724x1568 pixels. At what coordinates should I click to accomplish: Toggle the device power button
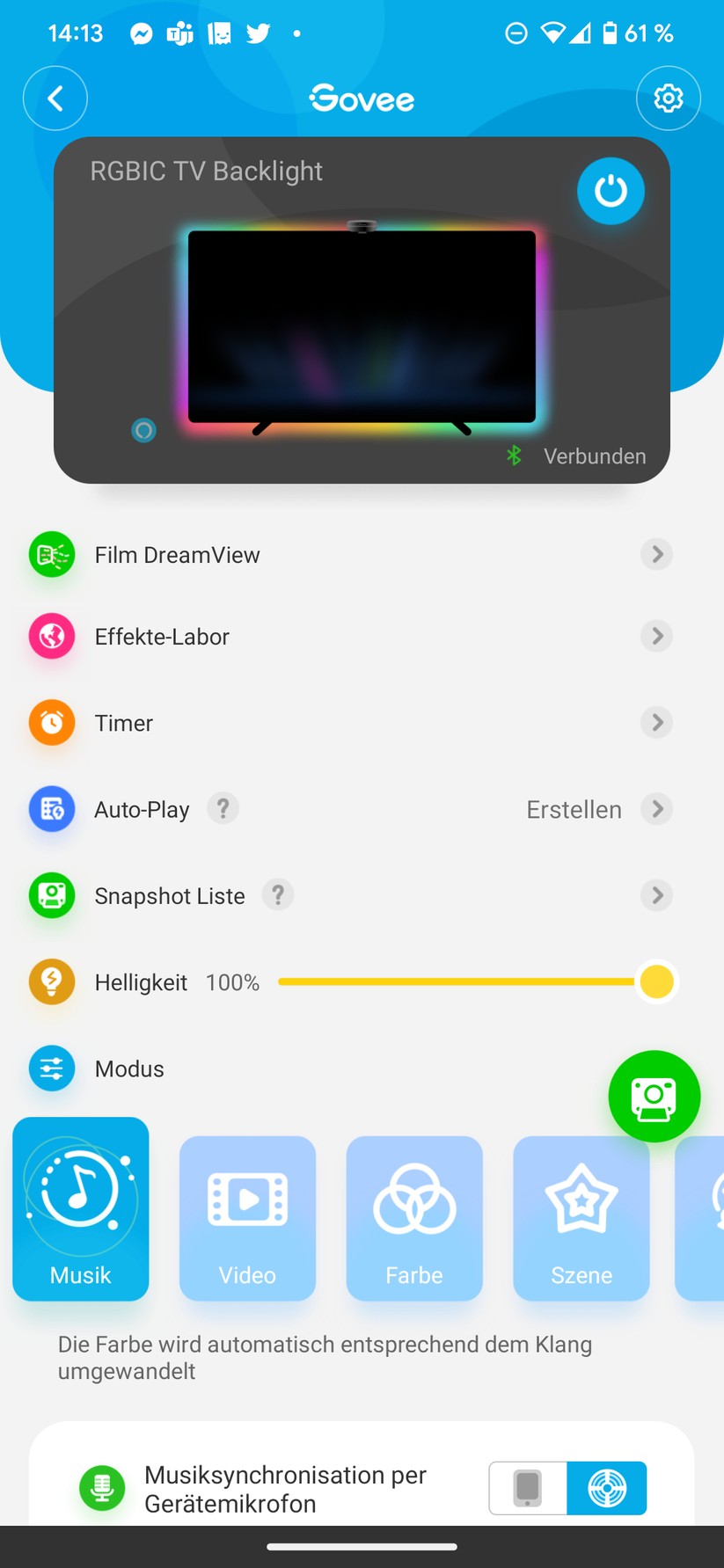pyautogui.click(x=611, y=191)
